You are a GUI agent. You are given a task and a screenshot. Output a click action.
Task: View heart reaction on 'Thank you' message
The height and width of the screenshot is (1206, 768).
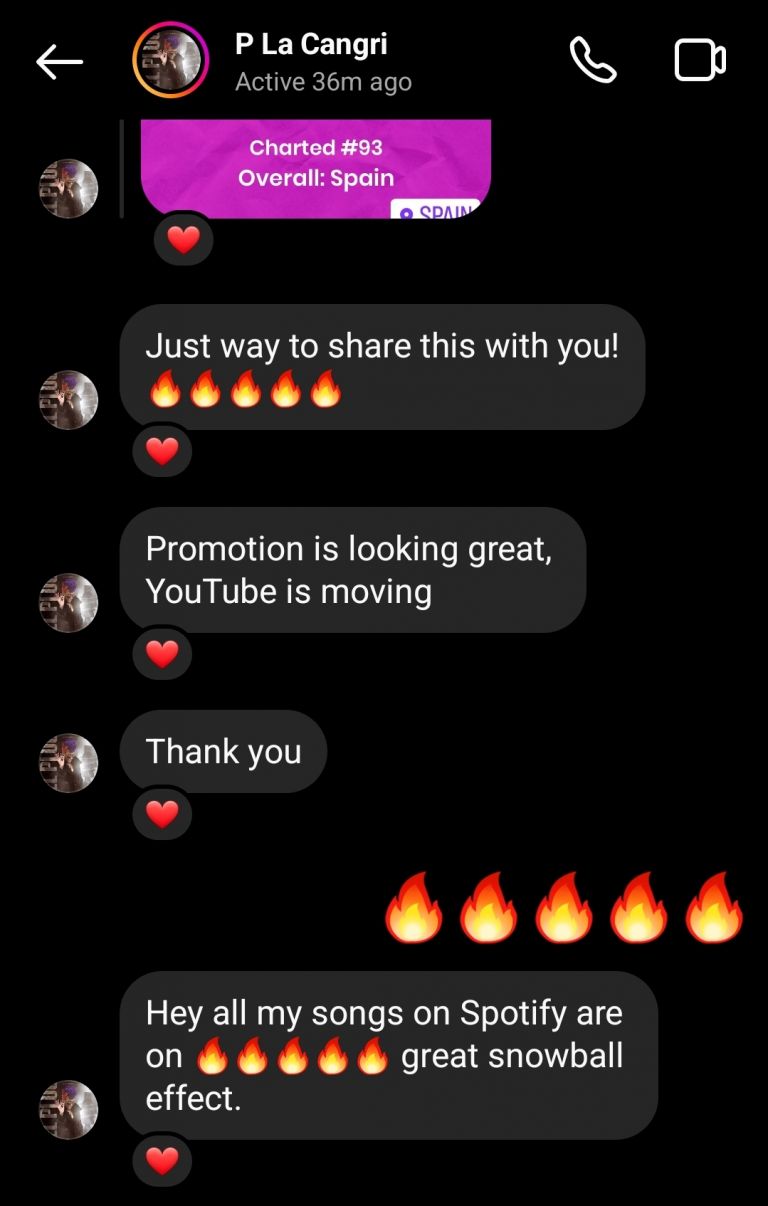pyautogui.click(x=162, y=815)
